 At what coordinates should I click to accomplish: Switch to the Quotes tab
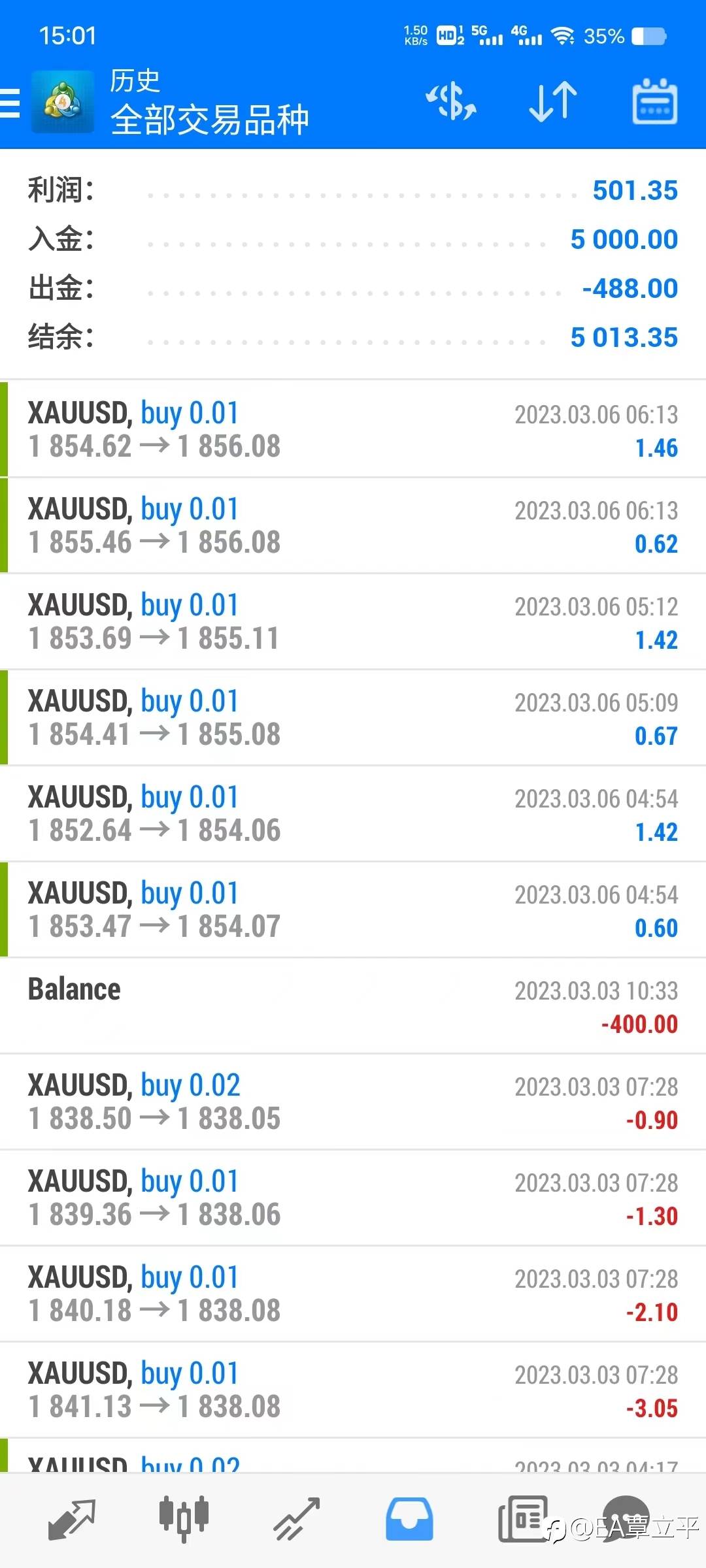72,1520
